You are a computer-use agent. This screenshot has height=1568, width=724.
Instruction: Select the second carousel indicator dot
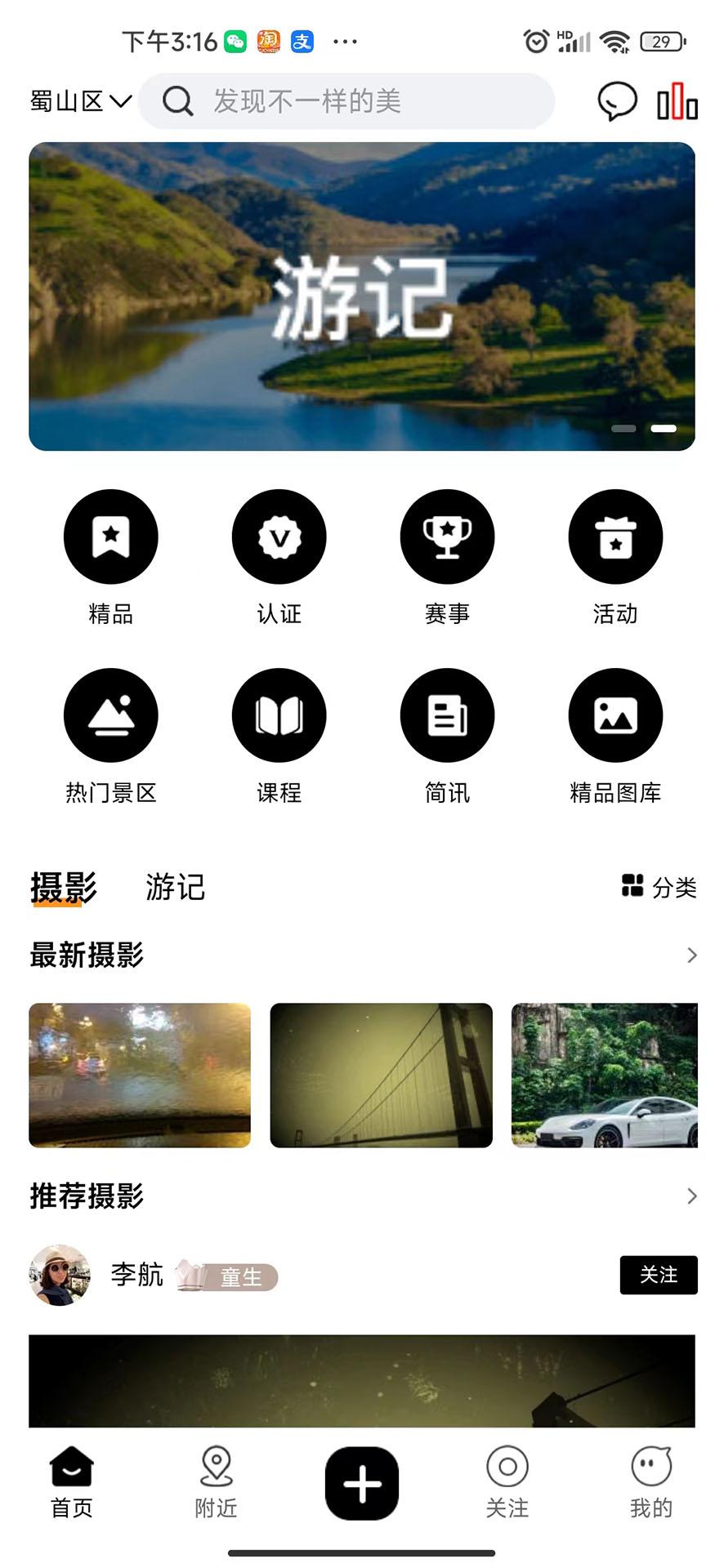tap(664, 428)
